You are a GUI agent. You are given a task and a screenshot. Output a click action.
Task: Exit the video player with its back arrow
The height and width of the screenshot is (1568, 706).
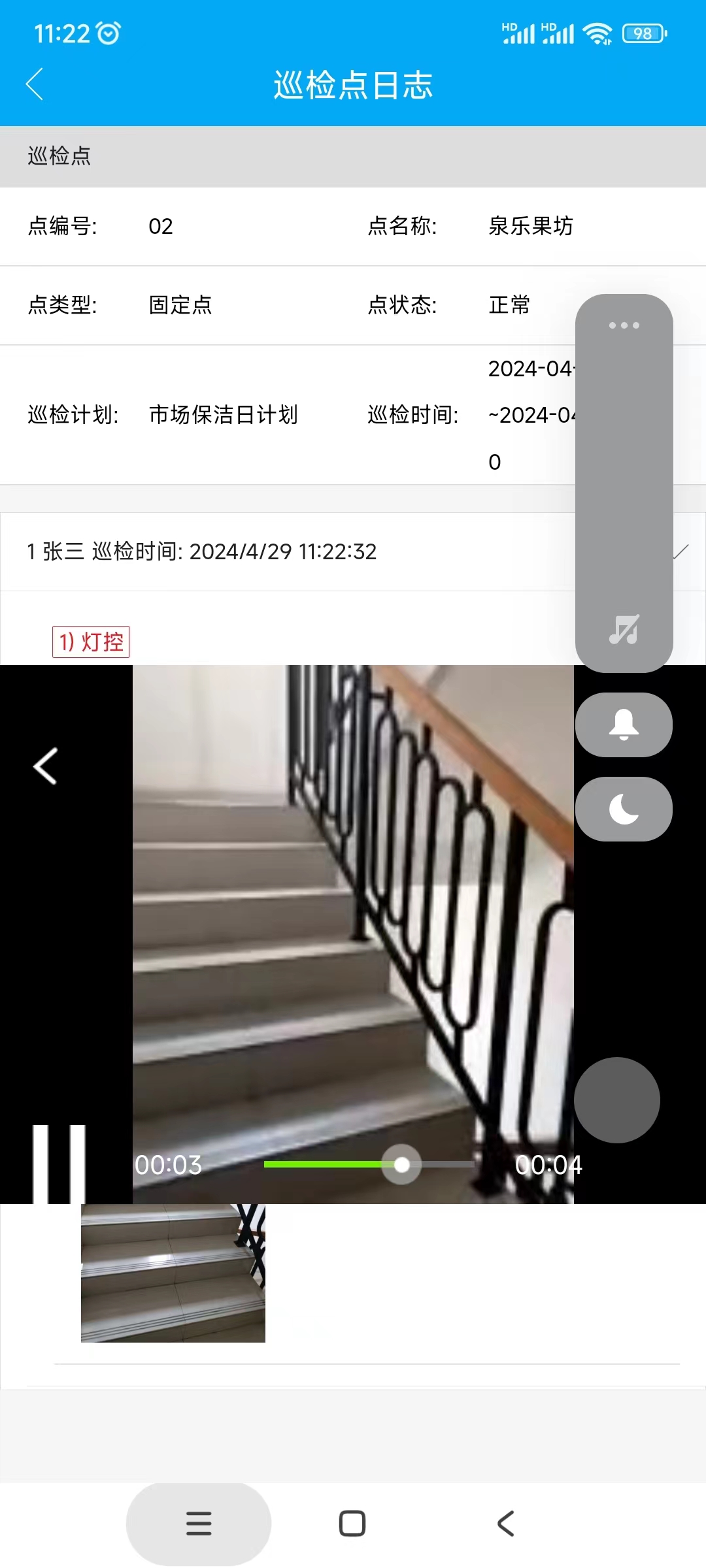coord(46,766)
